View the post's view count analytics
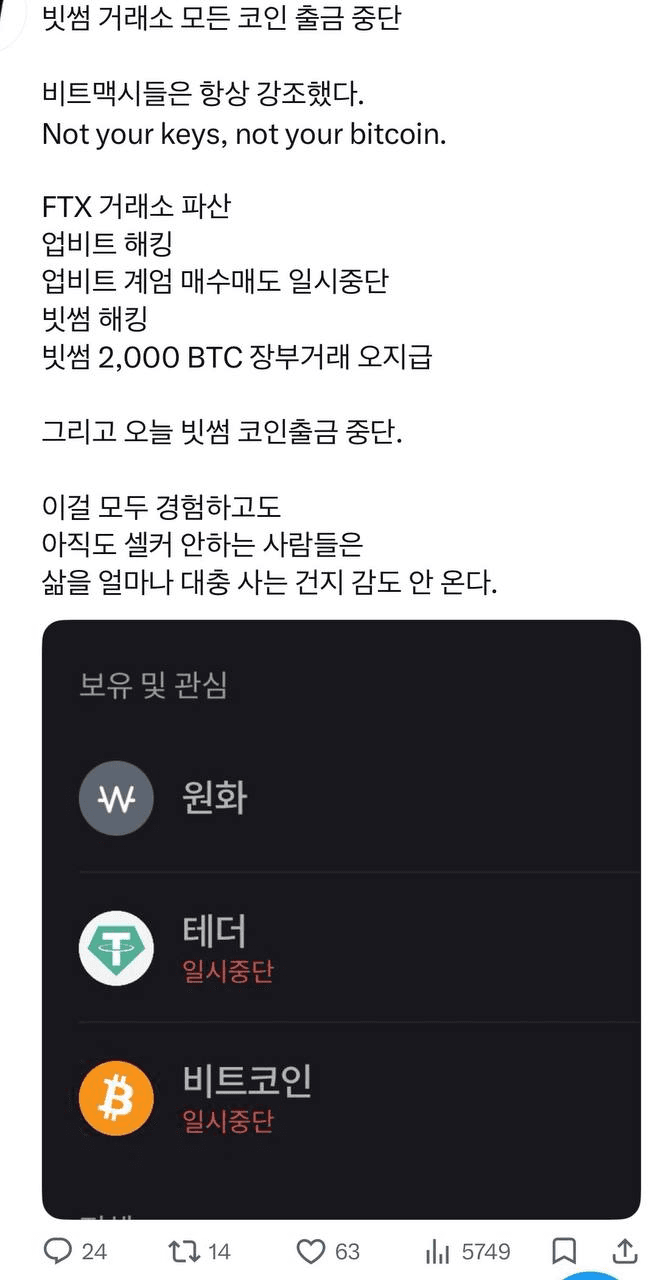Screen dimensions: 658x1280 438,1251
